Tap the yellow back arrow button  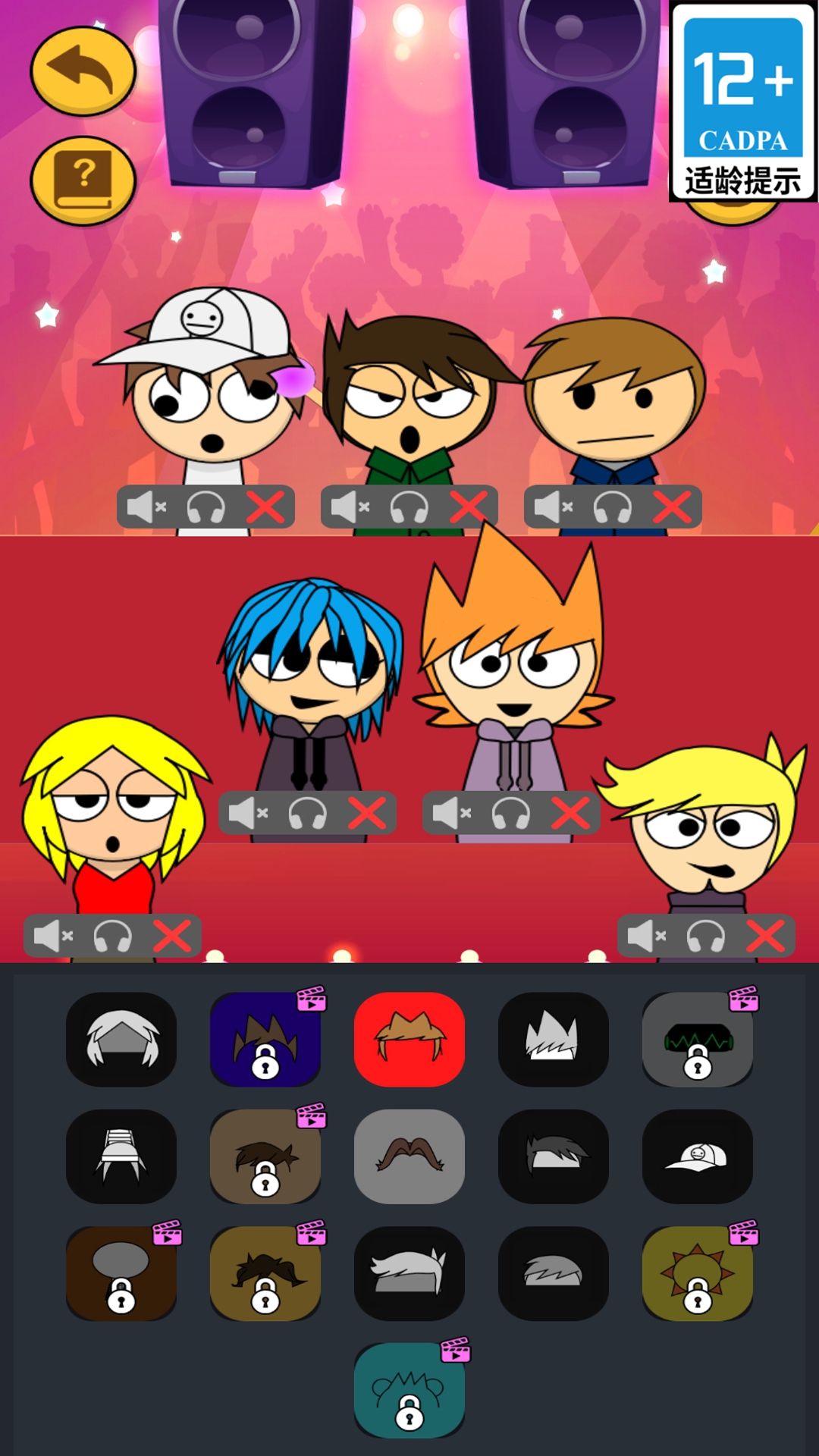pyautogui.click(x=83, y=71)
